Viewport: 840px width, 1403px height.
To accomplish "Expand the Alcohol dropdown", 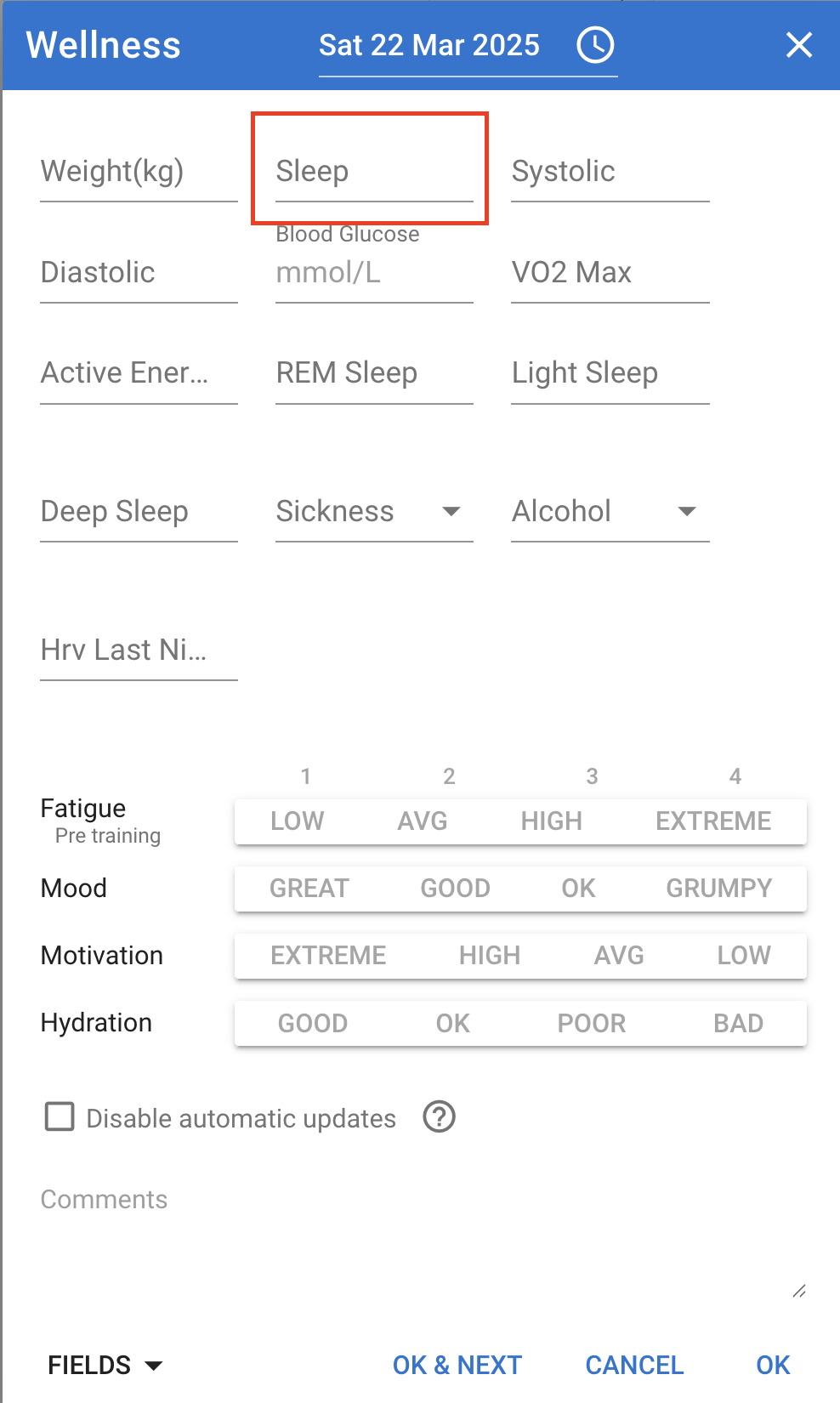I will [610, 512].
